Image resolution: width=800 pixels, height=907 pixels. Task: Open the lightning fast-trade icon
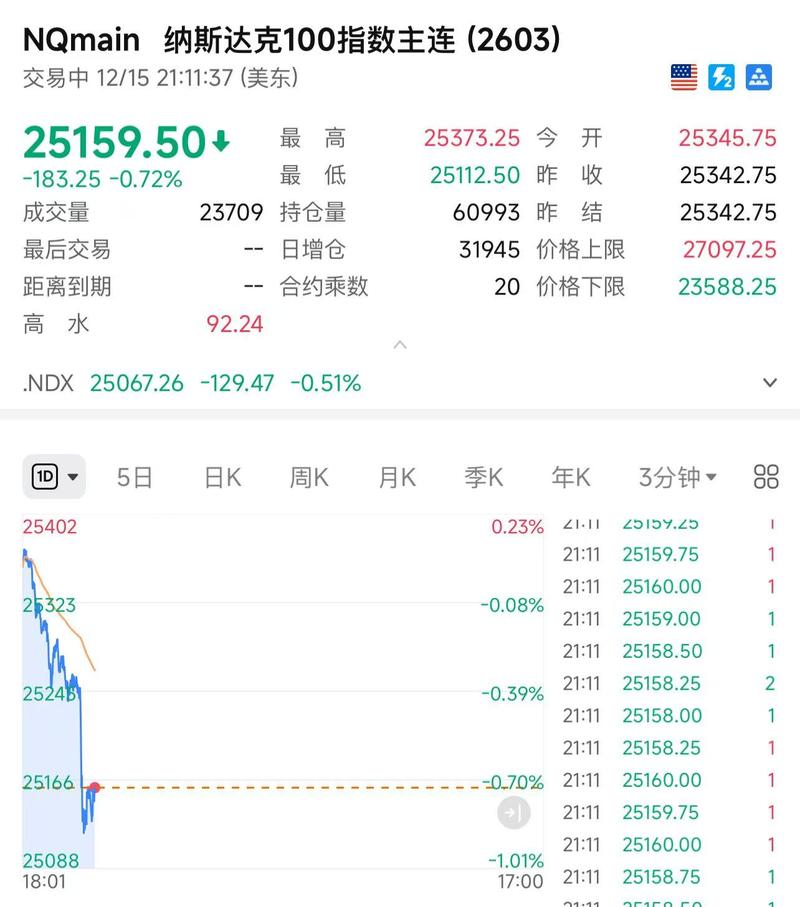[721, 76]
